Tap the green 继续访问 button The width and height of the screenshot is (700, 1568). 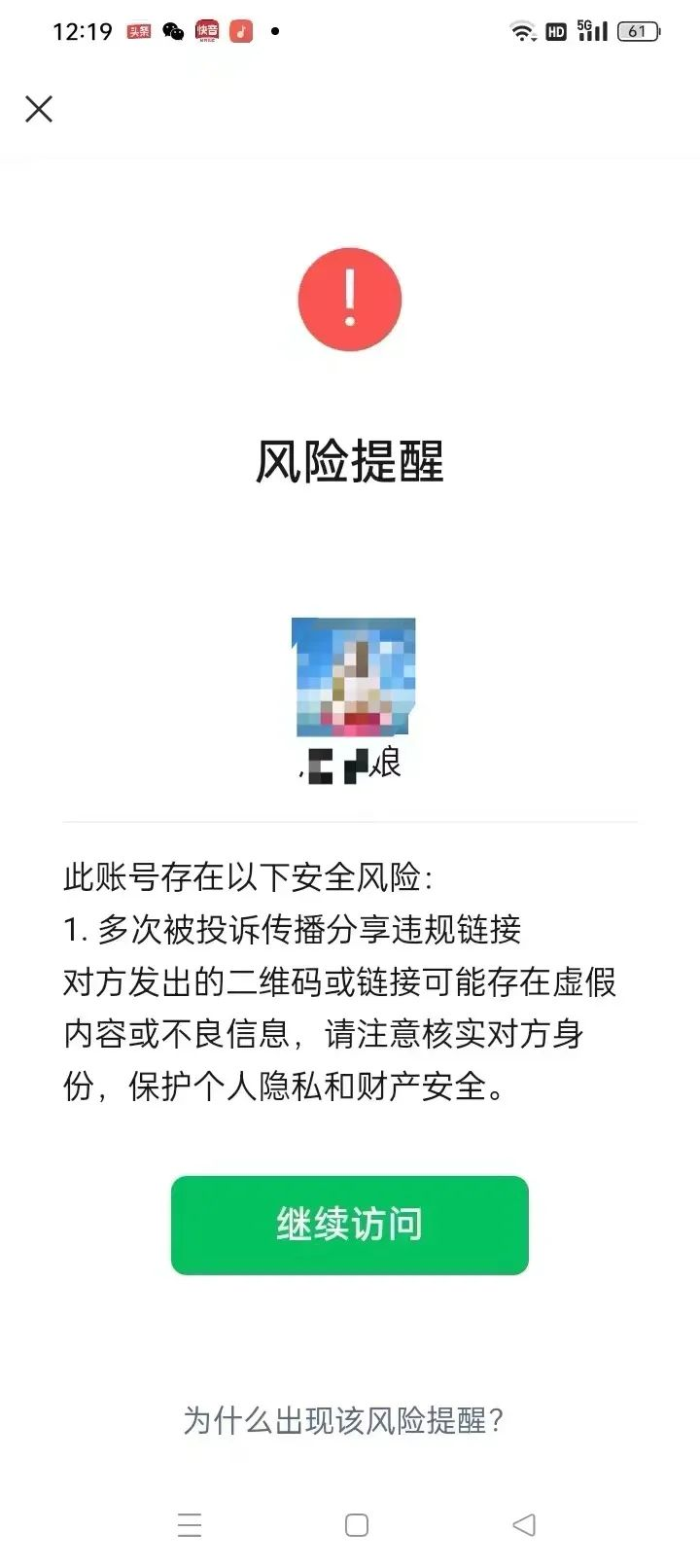(350, 1225)
